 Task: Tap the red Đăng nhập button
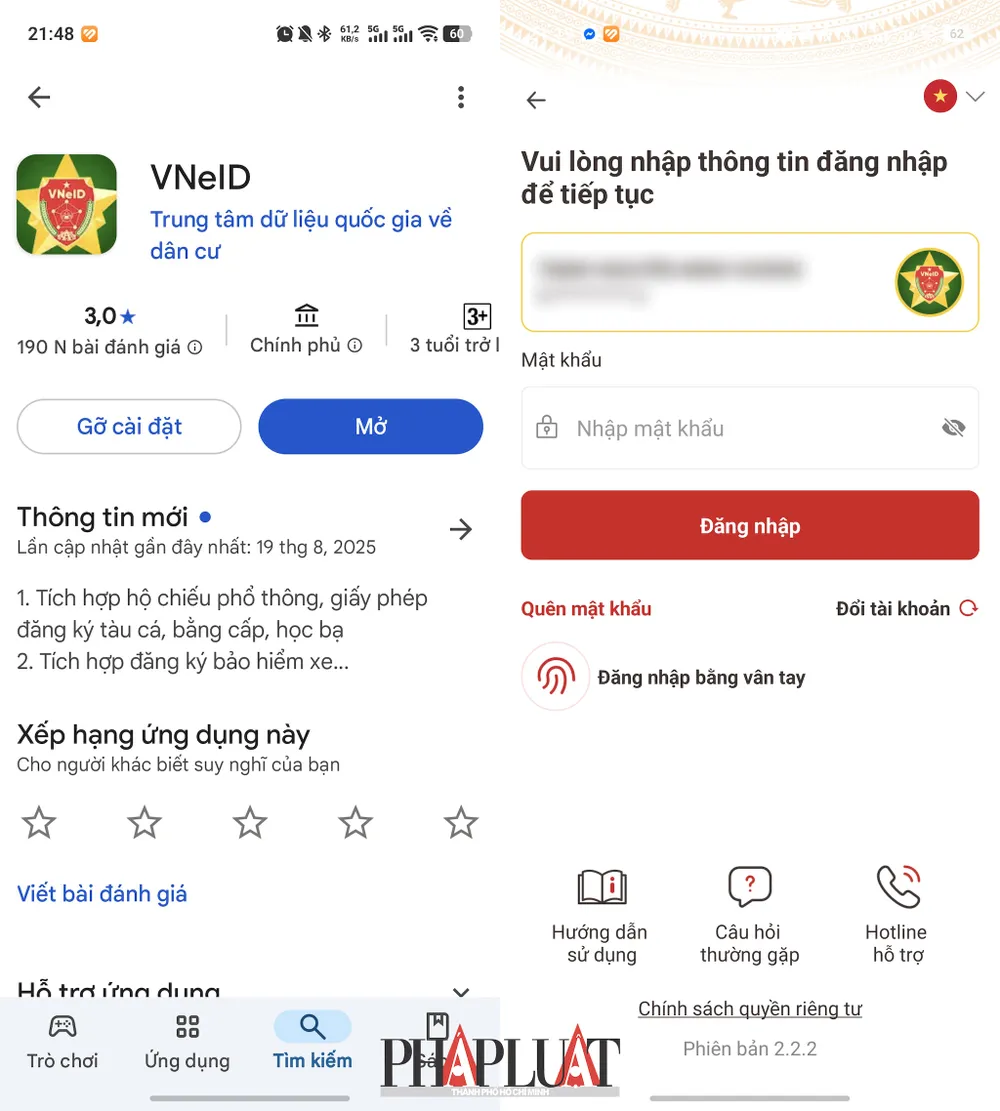749,526
